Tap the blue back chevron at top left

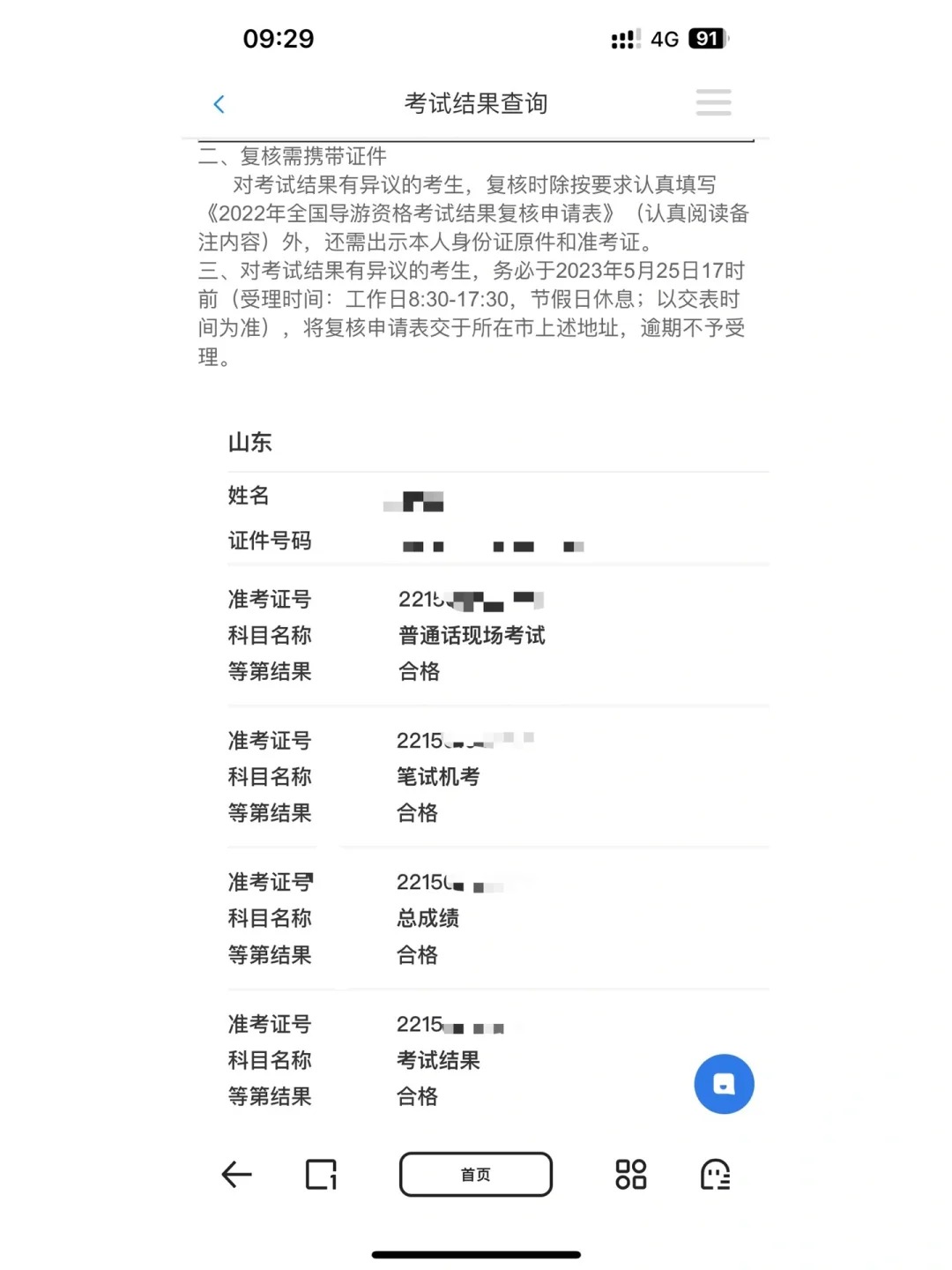pyautogui.click(x=219, y=103)
